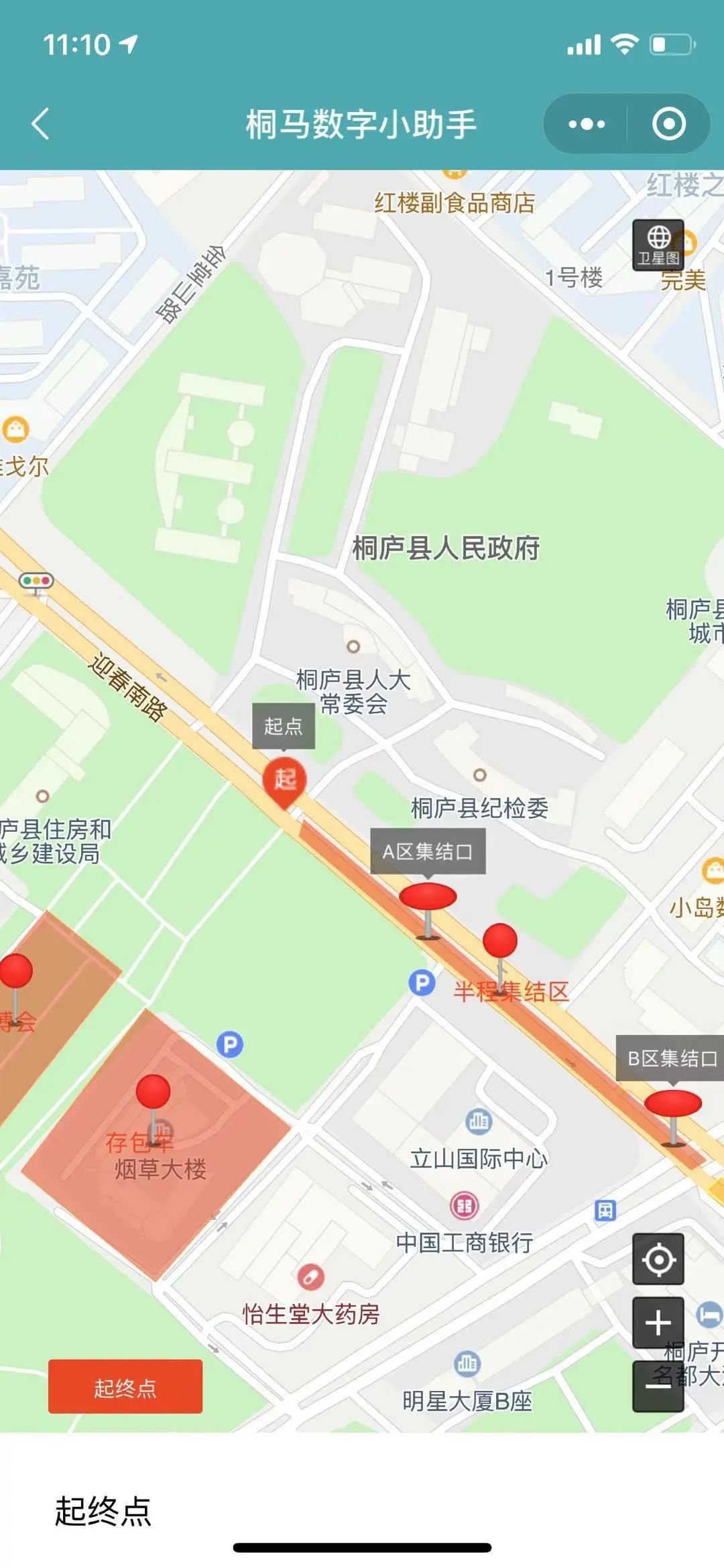Go back using the header arrow
This screenshot has height=1568, width=724.
point(41,124)
